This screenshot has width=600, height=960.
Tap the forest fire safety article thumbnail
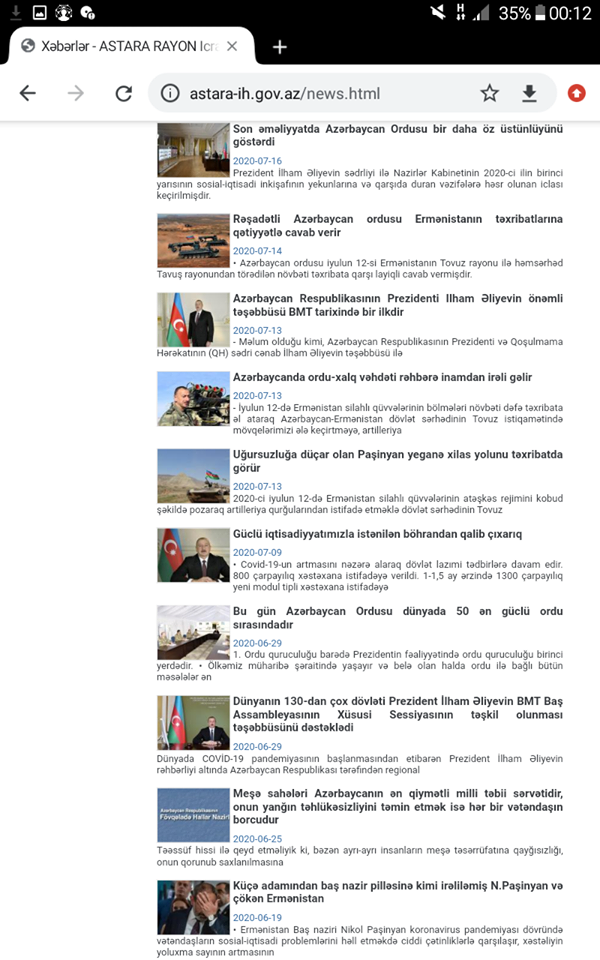[193, 814]
